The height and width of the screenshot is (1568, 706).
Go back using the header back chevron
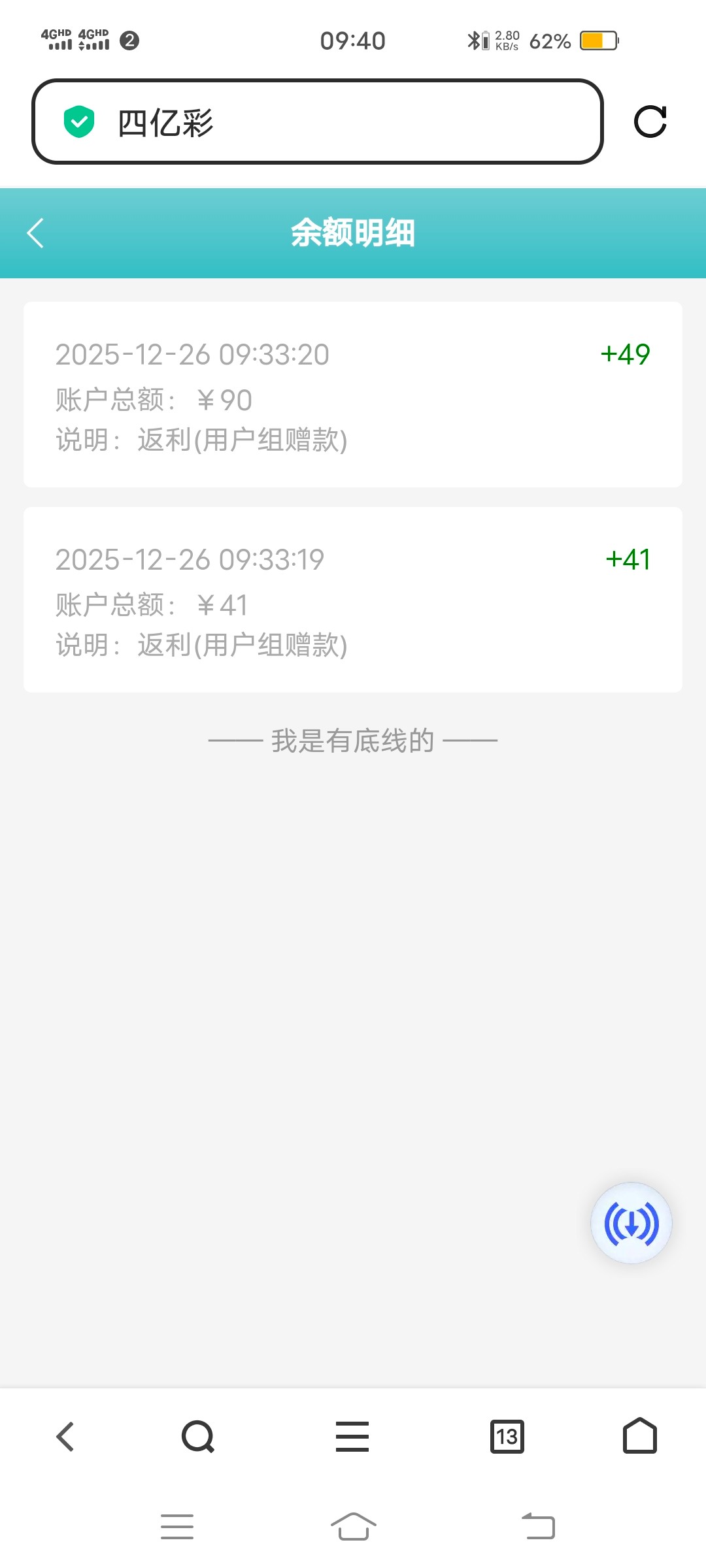pos(35,233)
